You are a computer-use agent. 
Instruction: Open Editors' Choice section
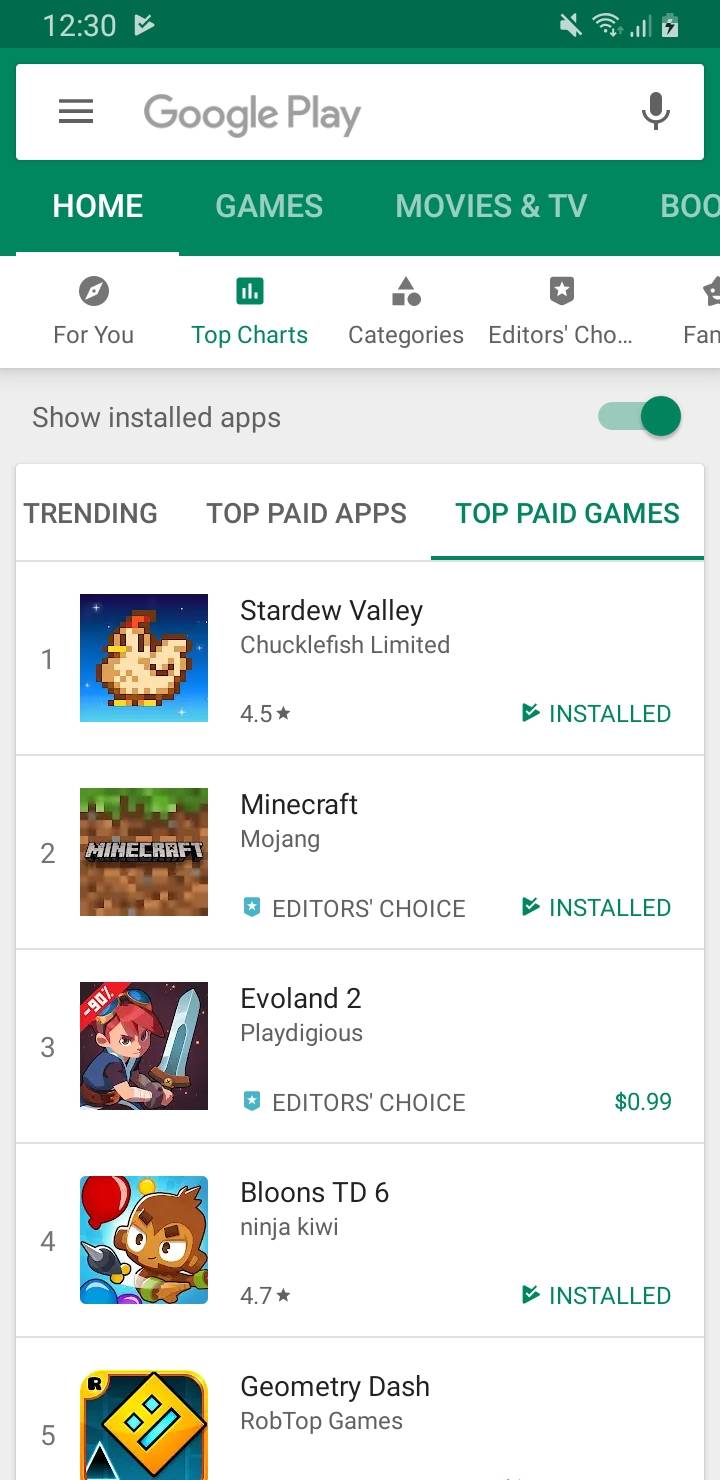561,310
